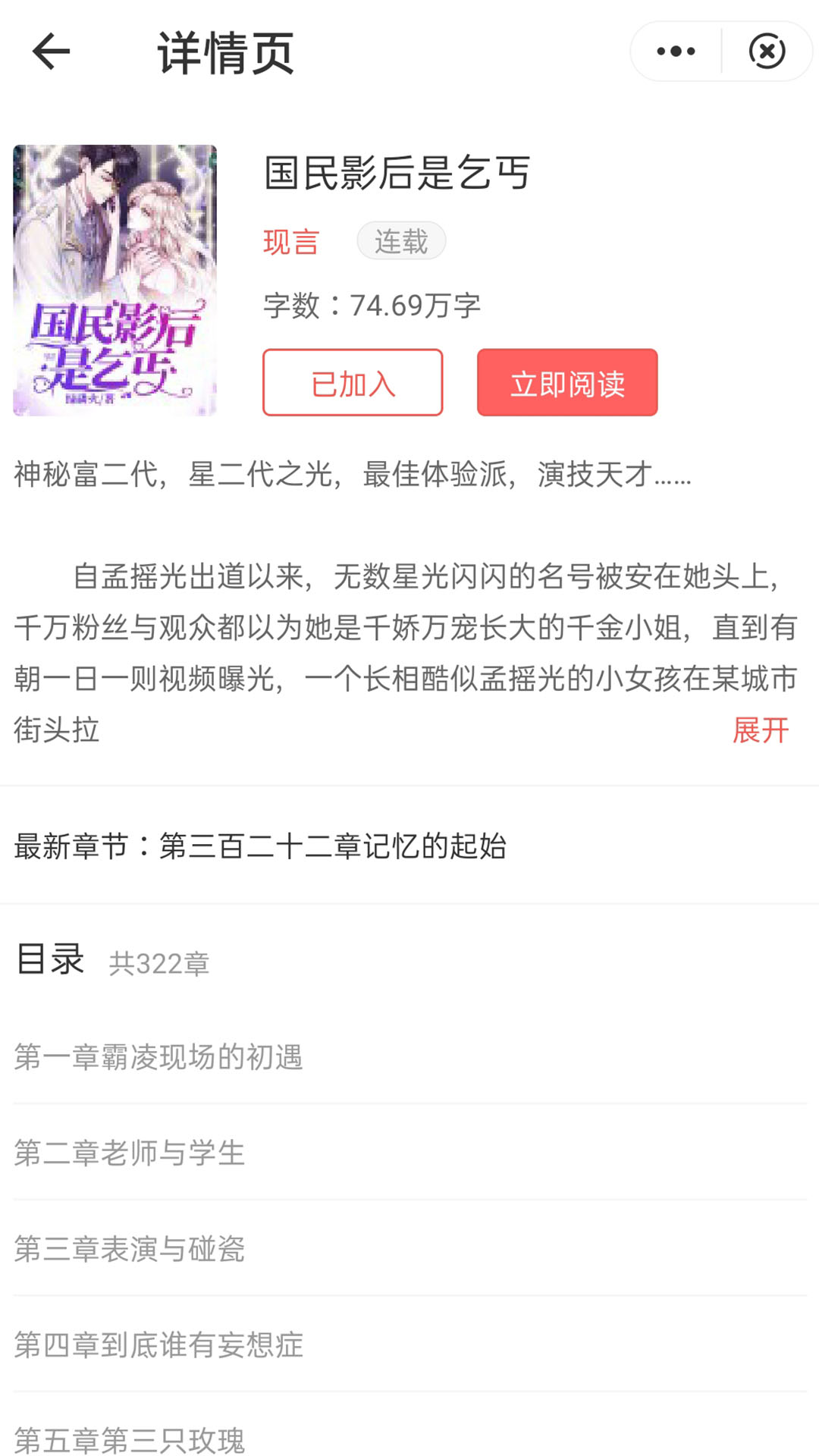Start reading with 立即阅读
The width and height of the screenshot is (819, 1456).
point(567,383)
